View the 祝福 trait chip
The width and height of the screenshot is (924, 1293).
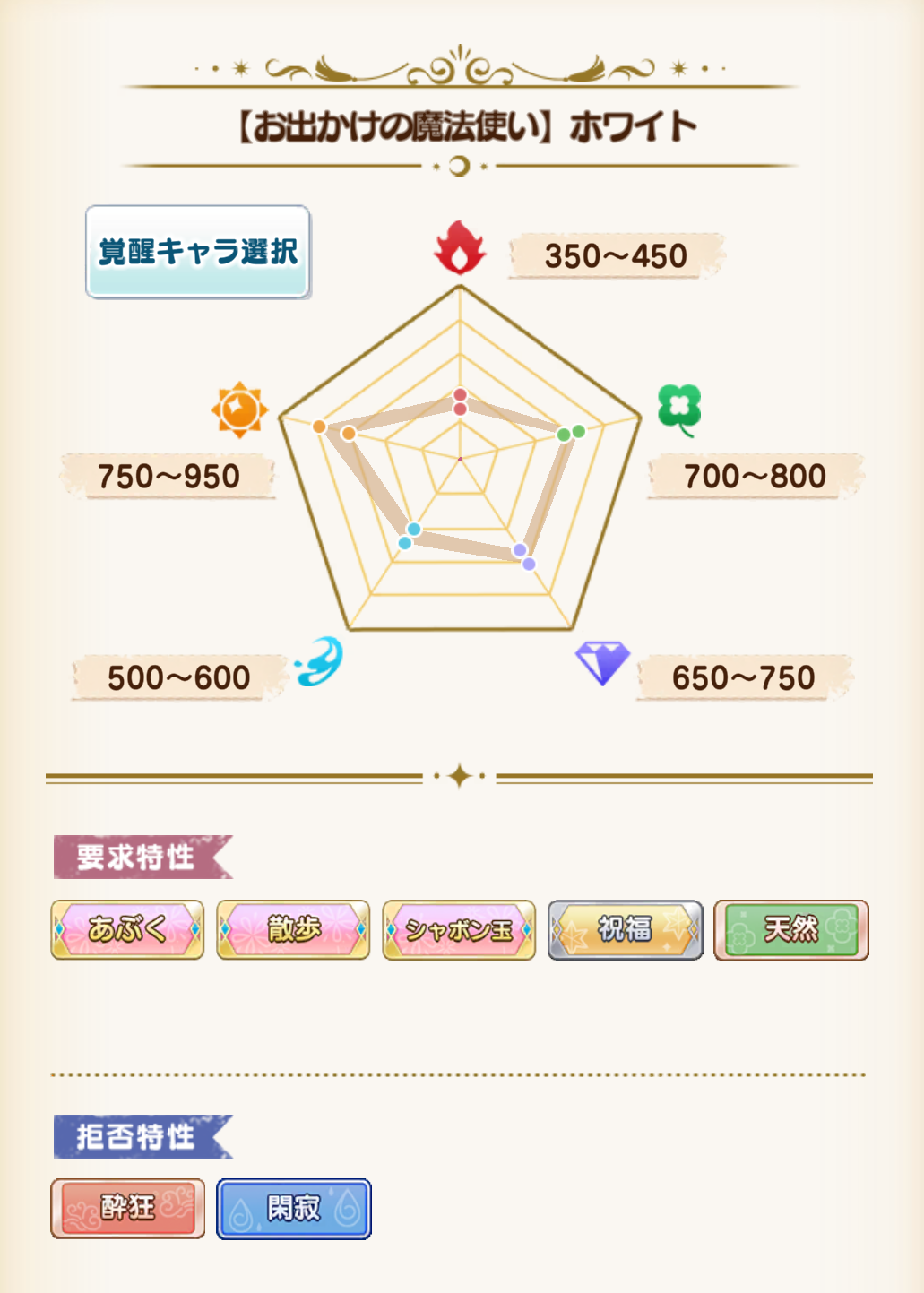point(626,930)
